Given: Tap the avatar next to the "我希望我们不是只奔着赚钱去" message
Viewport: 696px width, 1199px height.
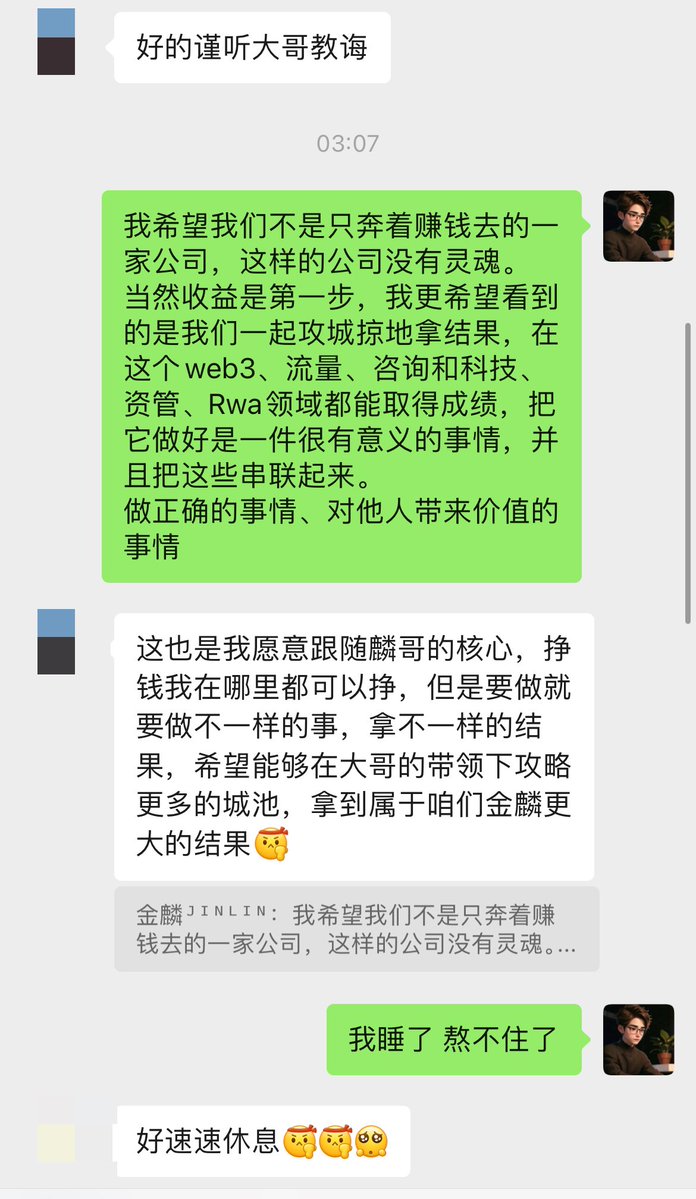Looking at the screenshot, I should 638,226.
